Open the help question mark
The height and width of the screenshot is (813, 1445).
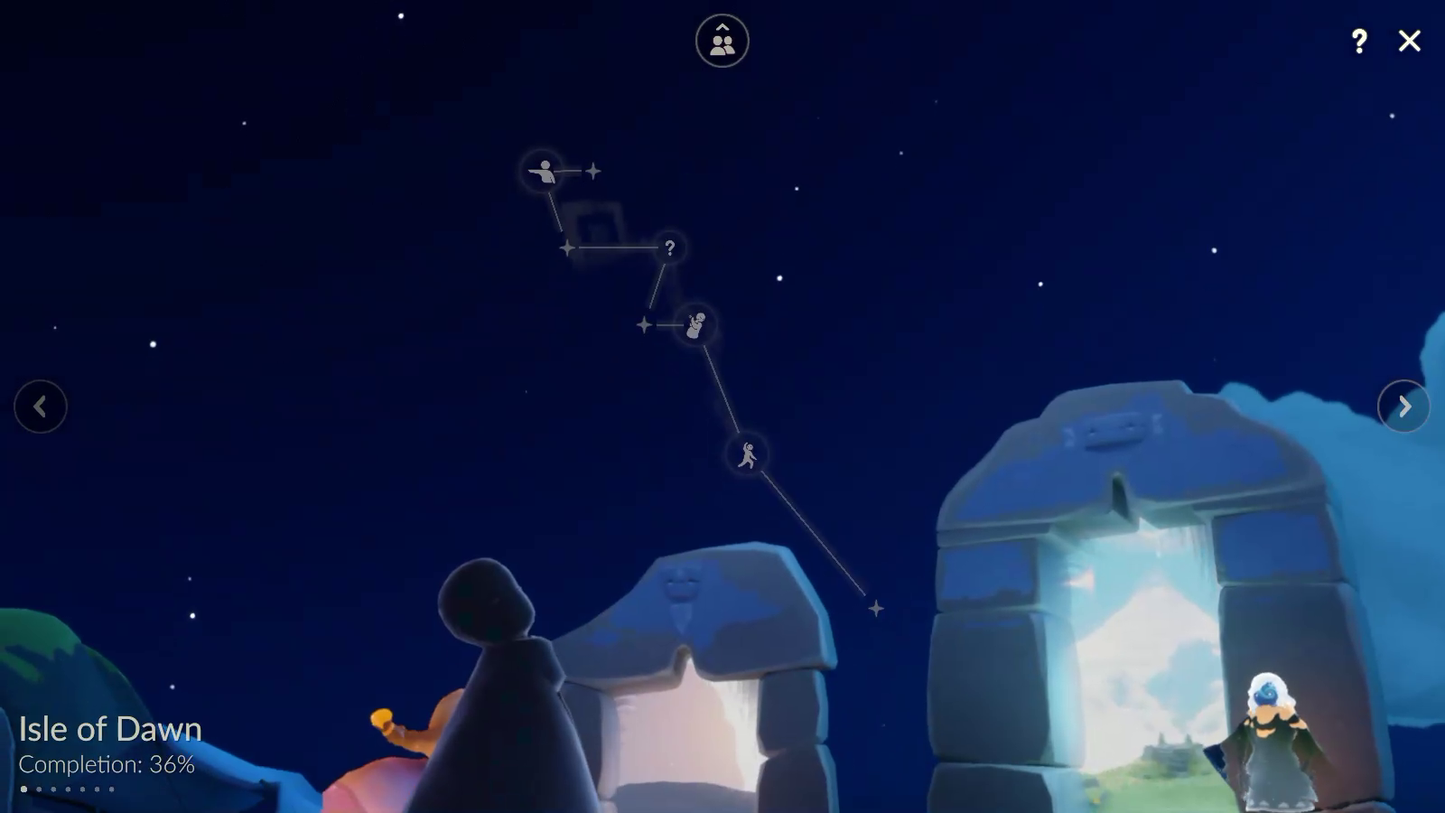click(x=1358, y=41)
